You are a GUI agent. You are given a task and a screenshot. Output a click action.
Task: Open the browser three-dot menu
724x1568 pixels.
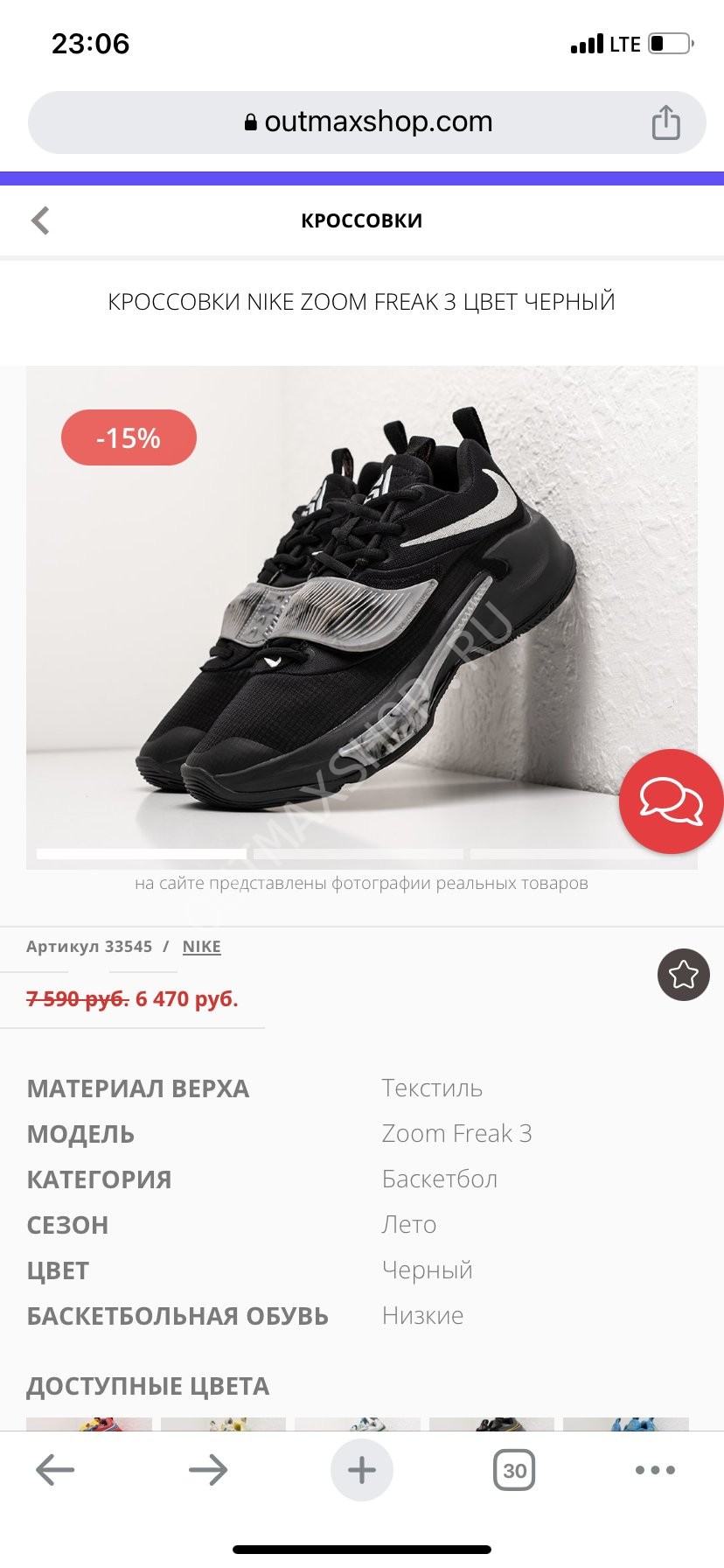[656, 1470]
